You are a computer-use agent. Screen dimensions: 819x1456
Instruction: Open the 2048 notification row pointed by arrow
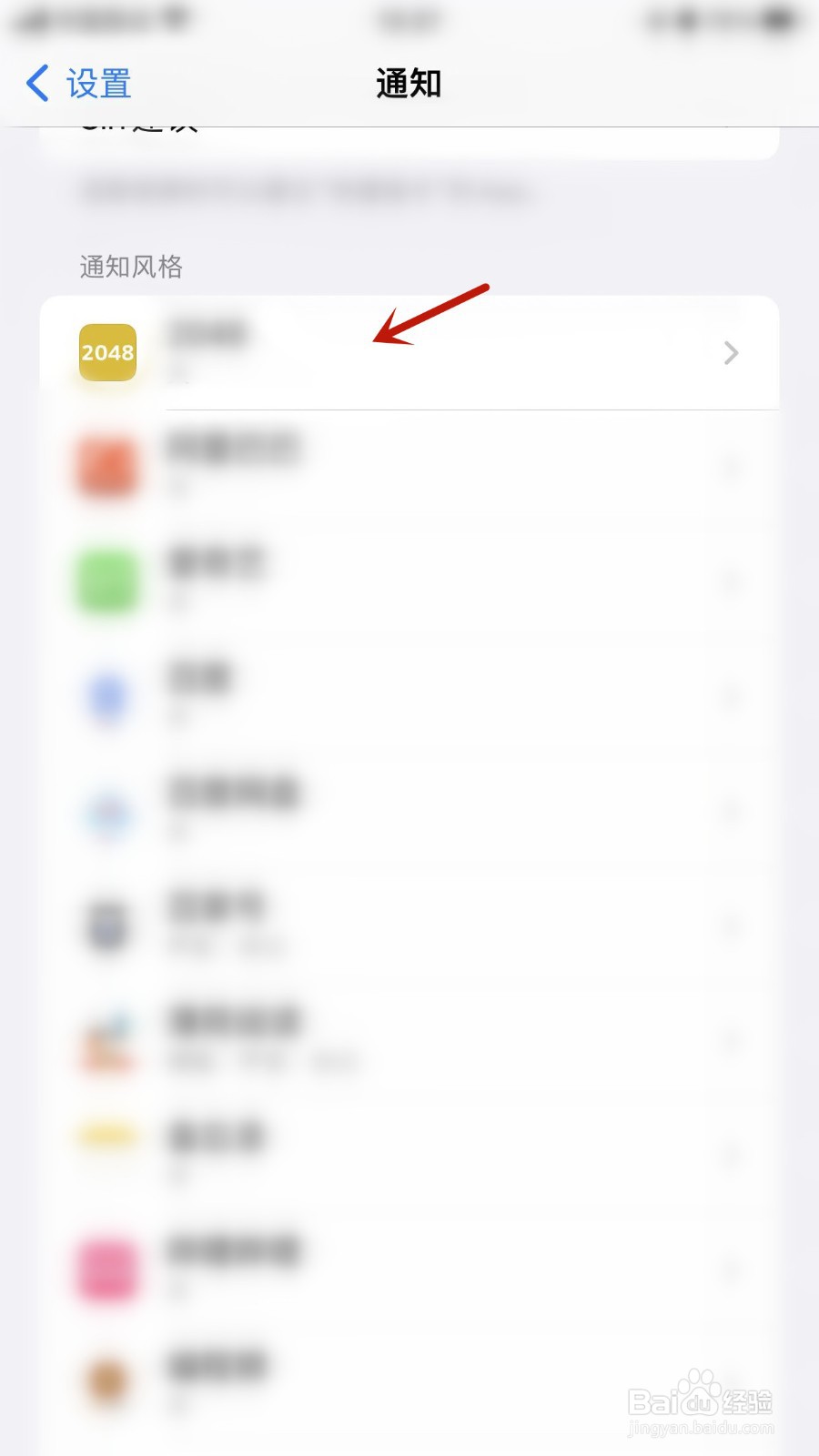(x=409, y=352)
